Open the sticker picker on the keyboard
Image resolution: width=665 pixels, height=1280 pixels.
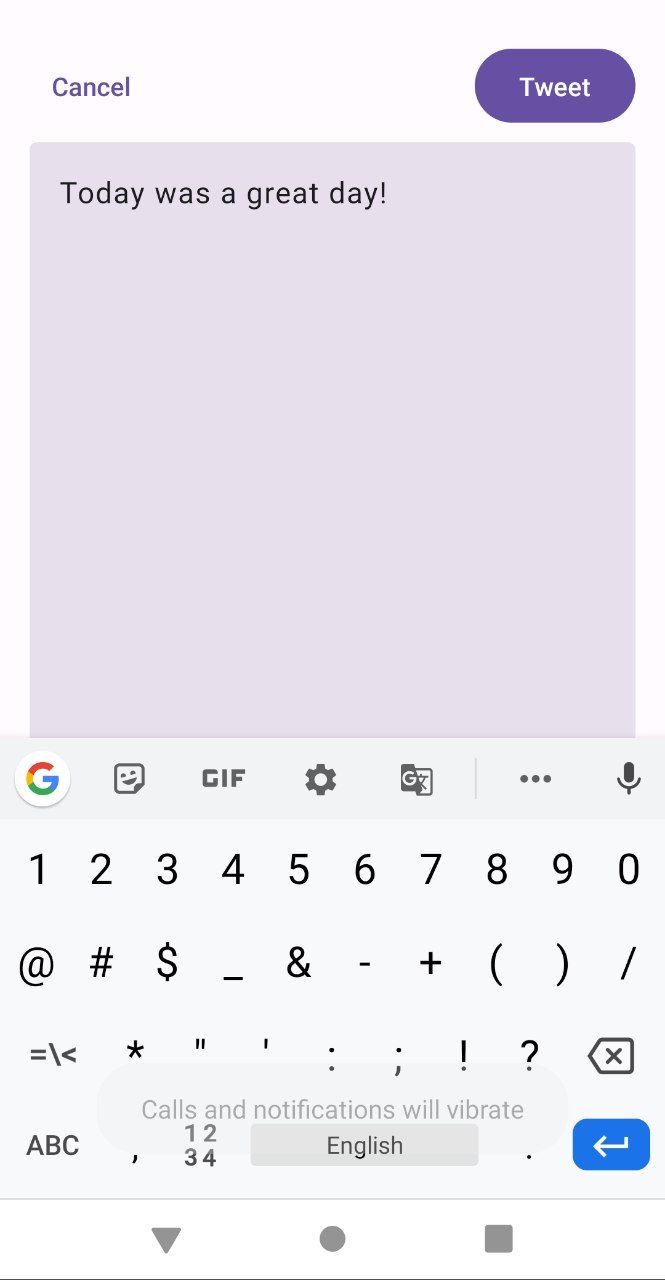(129, 778)
